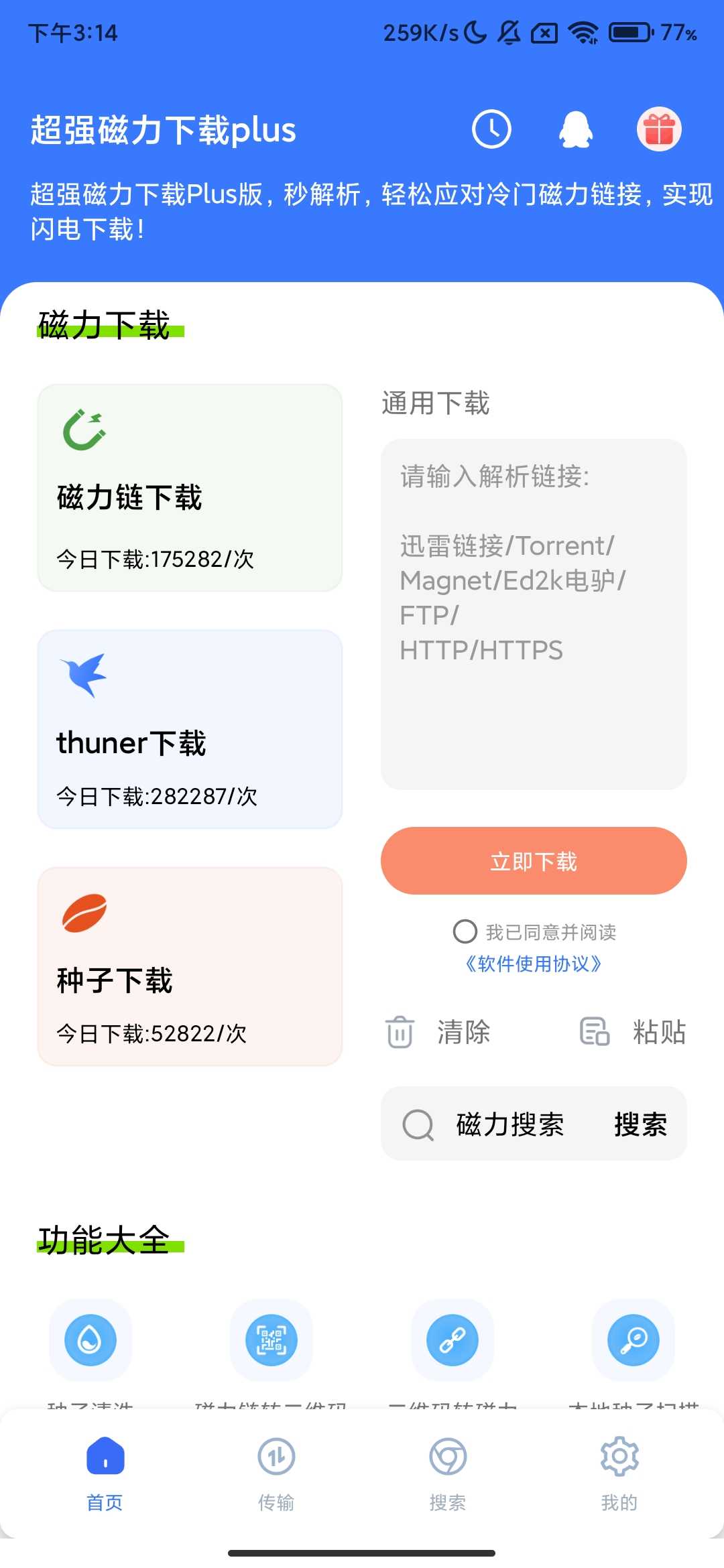Paste a link using 粘贴
This screenshot has width=724, height=1568.
pyautogui.click(x=633, y=1032)
